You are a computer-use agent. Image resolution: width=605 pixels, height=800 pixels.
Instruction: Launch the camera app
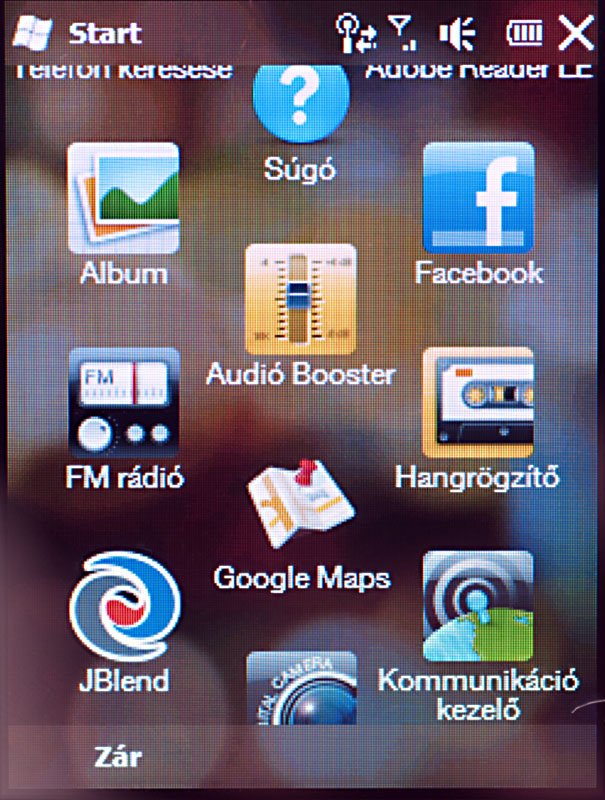tap(301, 690)
